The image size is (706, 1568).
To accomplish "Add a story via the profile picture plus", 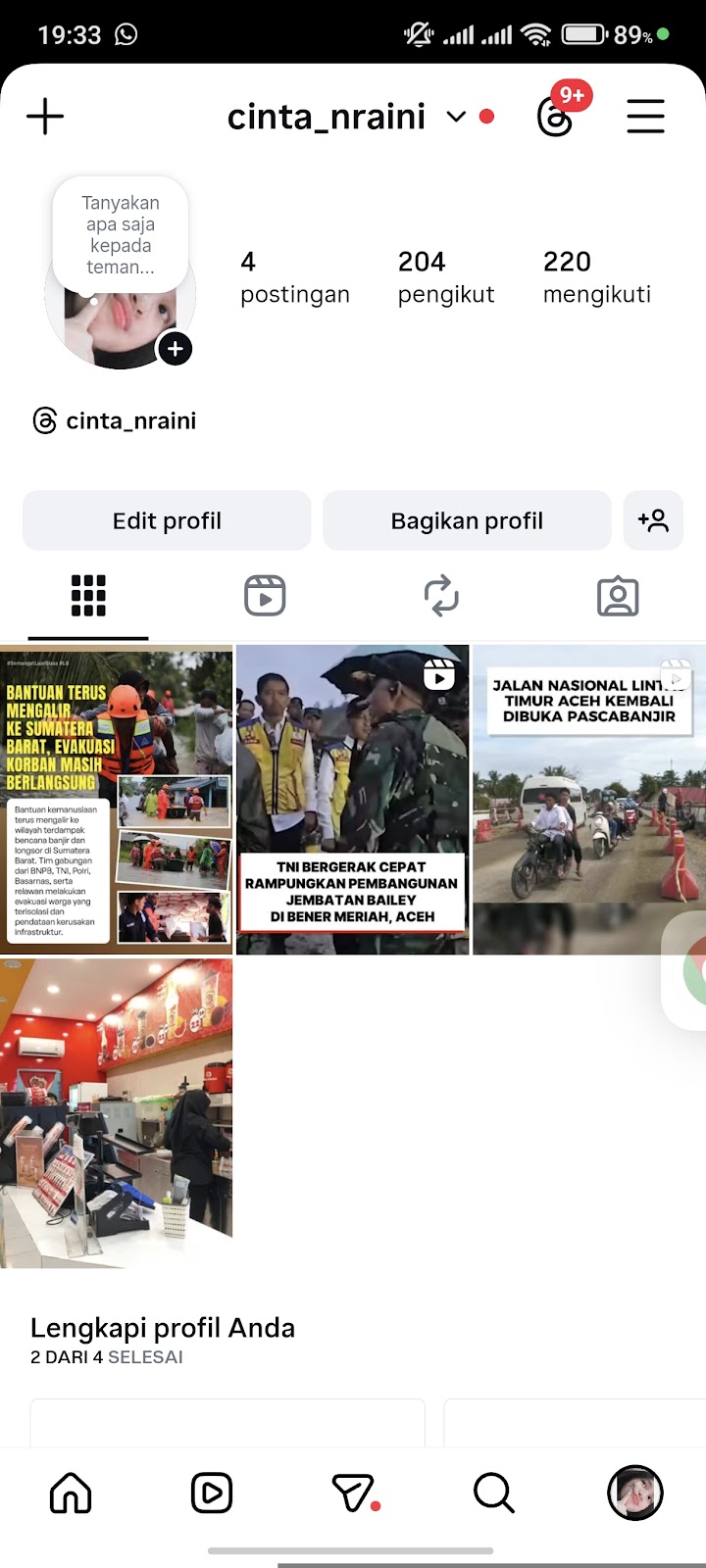I will (x=175, y=349).
